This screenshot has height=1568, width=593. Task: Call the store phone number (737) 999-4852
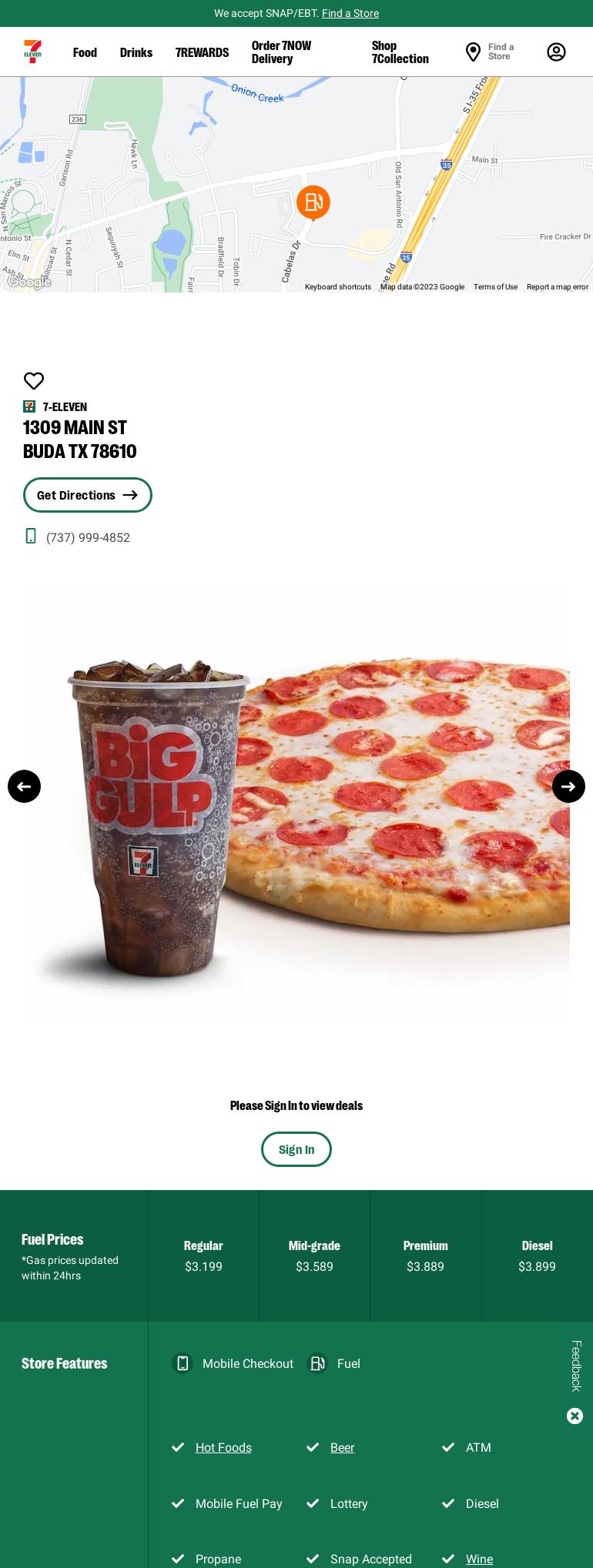pyautogui.click(x=88, y=537)
